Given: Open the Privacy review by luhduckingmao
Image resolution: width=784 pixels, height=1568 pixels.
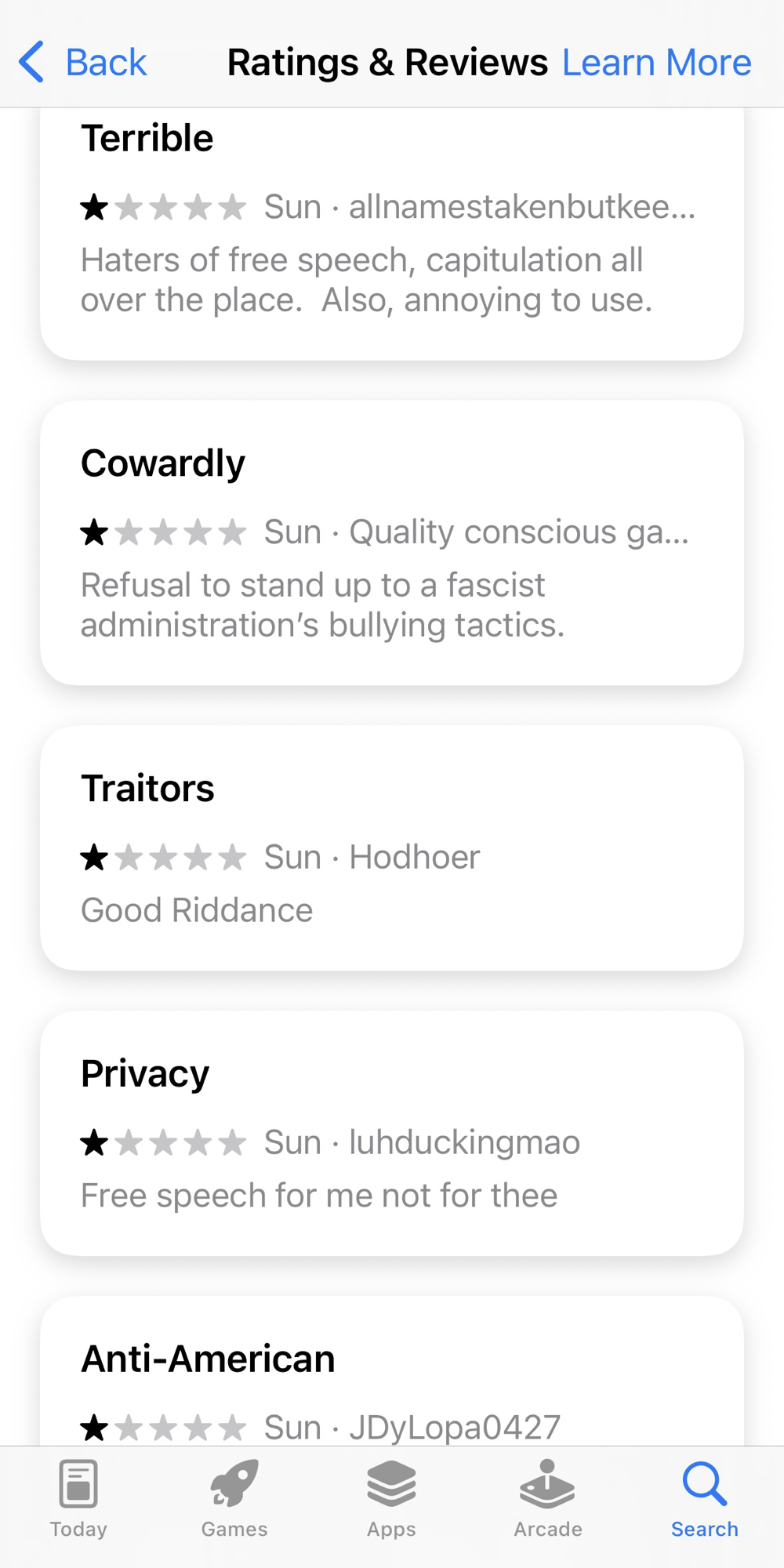Looking at the screenshot, I should (392, 1133).
